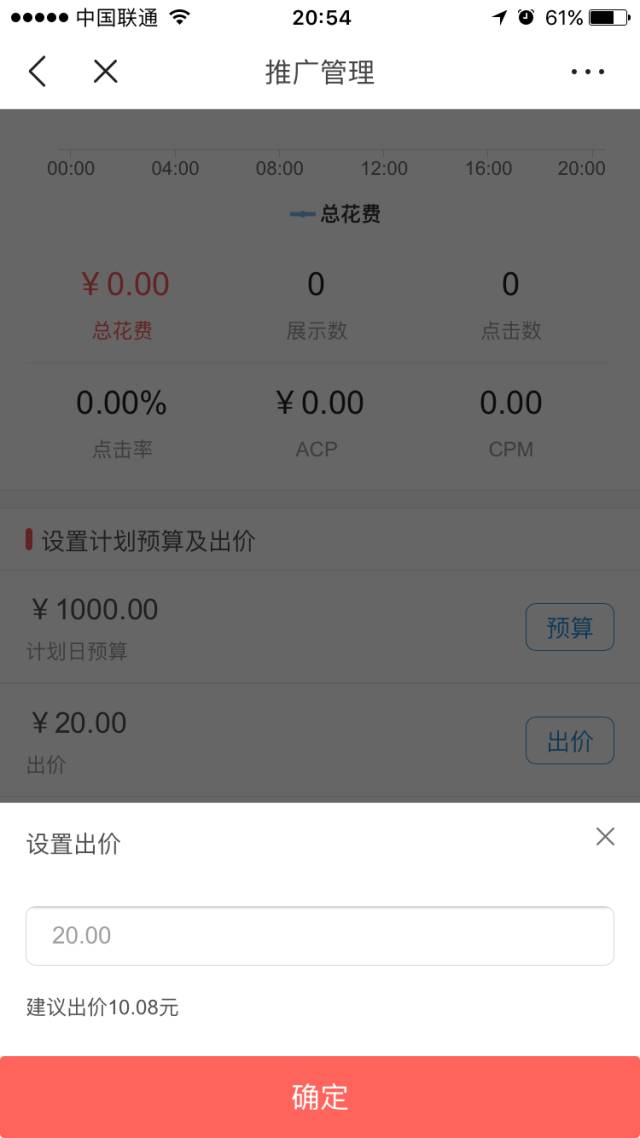The height and width of the screenshot is (1138, 640).
Task: Confirm the bid with 确定 button
Action: click(320, 1096)
